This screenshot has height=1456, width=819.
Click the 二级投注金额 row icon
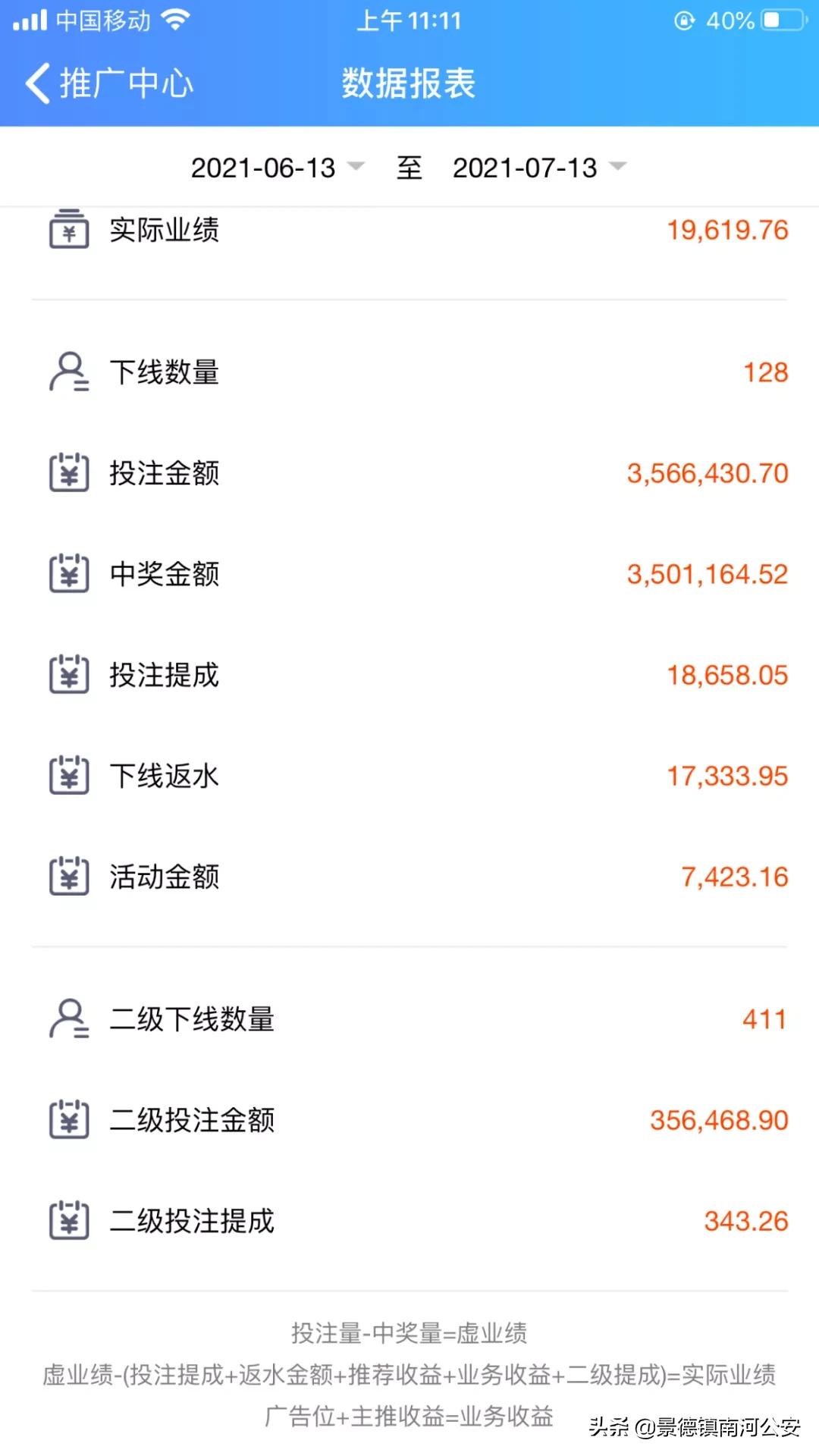coord(69,1121)
